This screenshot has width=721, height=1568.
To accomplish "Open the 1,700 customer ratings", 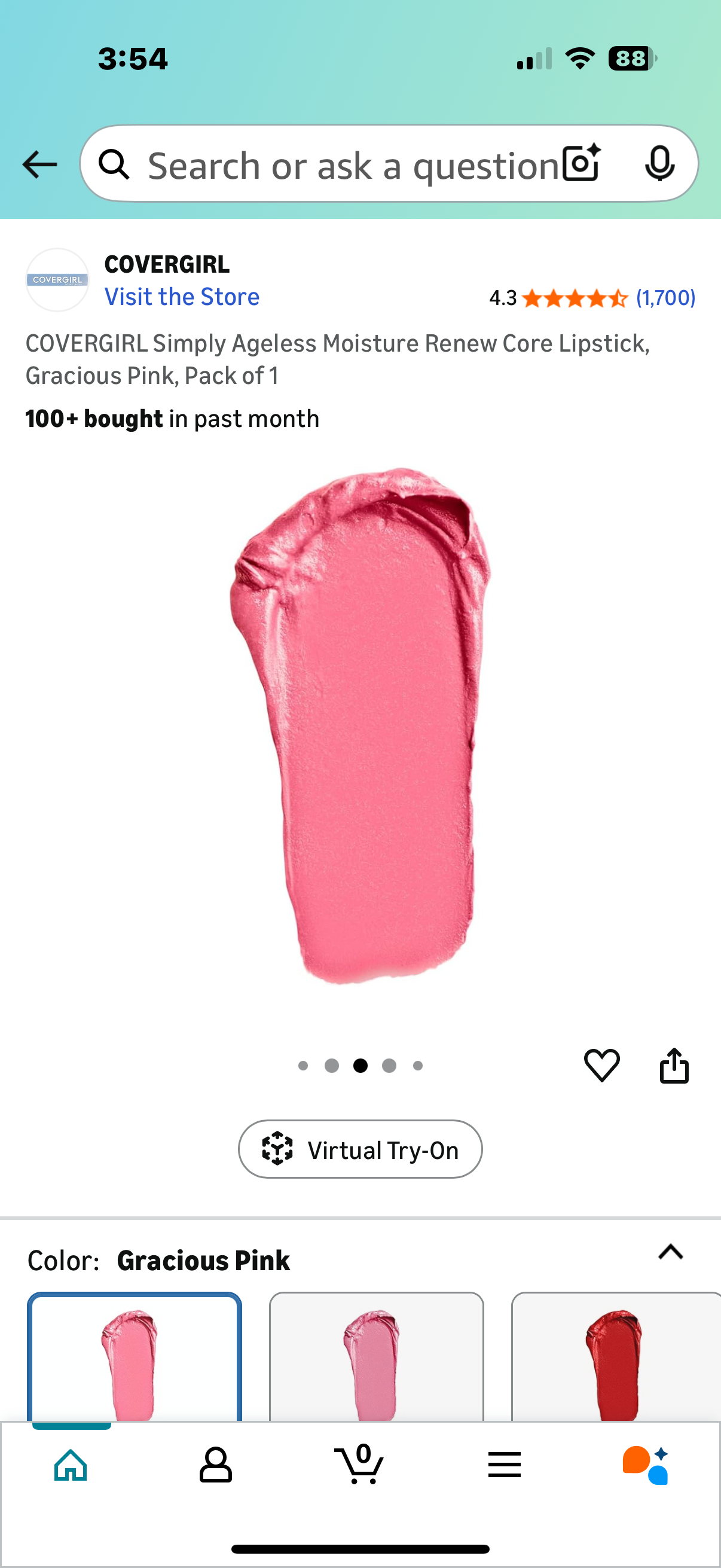I will [x=665, y=298].
